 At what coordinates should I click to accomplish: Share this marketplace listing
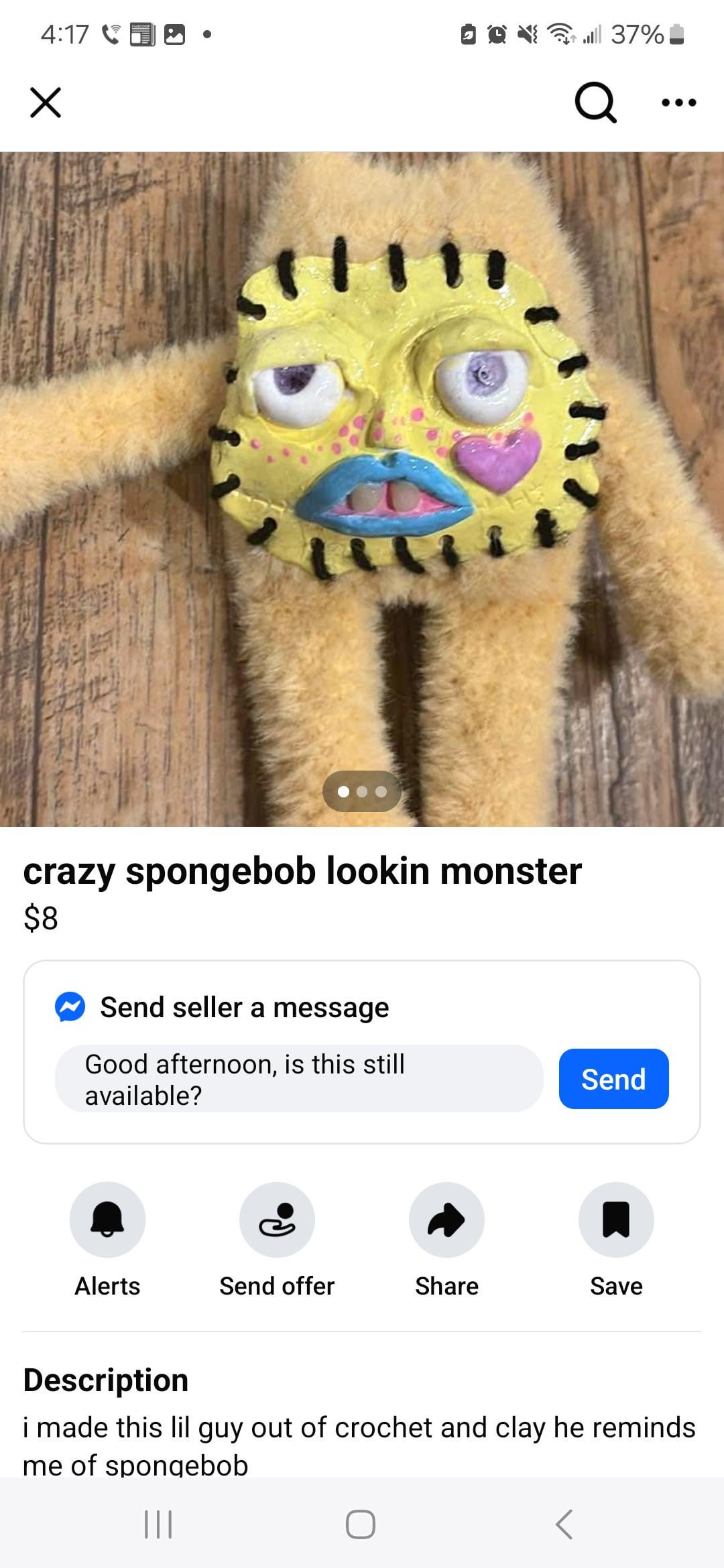pyautogui.click(x=446, y=1220)
